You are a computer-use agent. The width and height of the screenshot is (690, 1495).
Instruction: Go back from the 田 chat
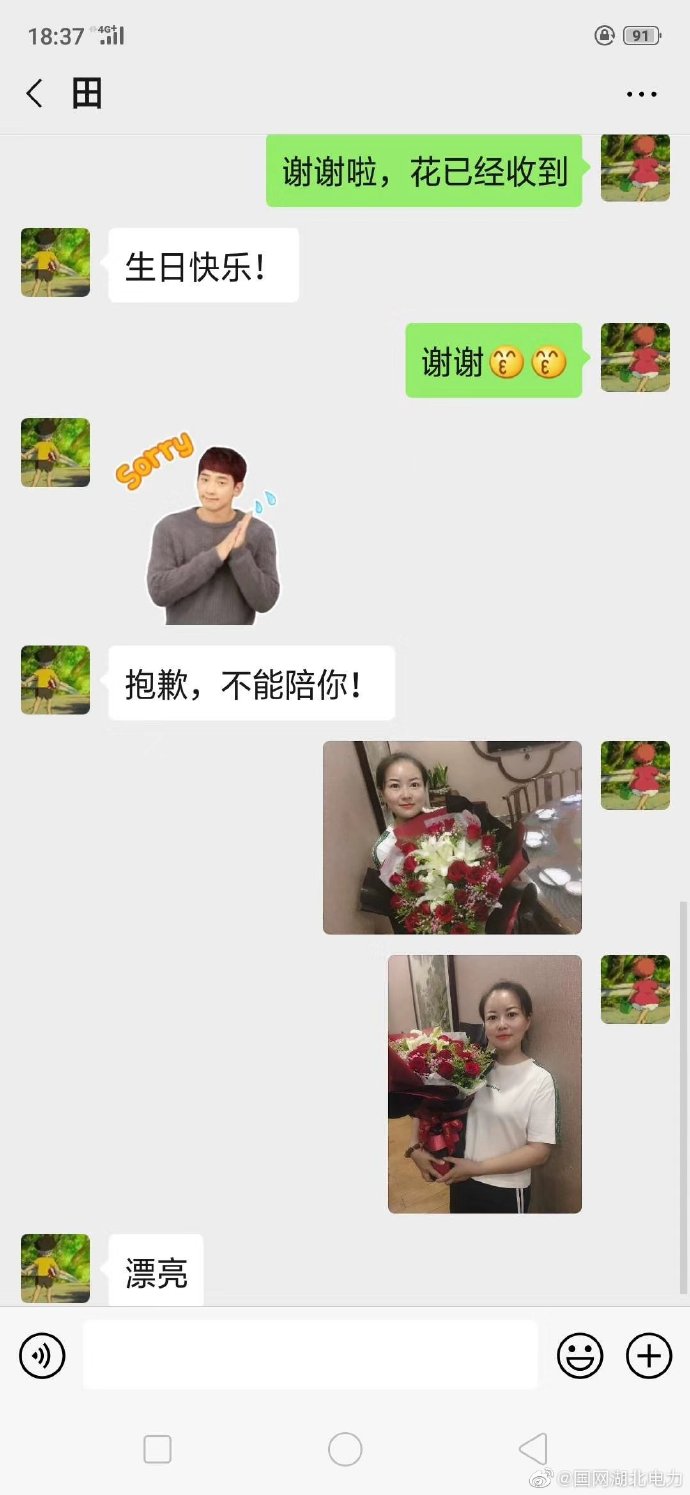pos(34,94)
